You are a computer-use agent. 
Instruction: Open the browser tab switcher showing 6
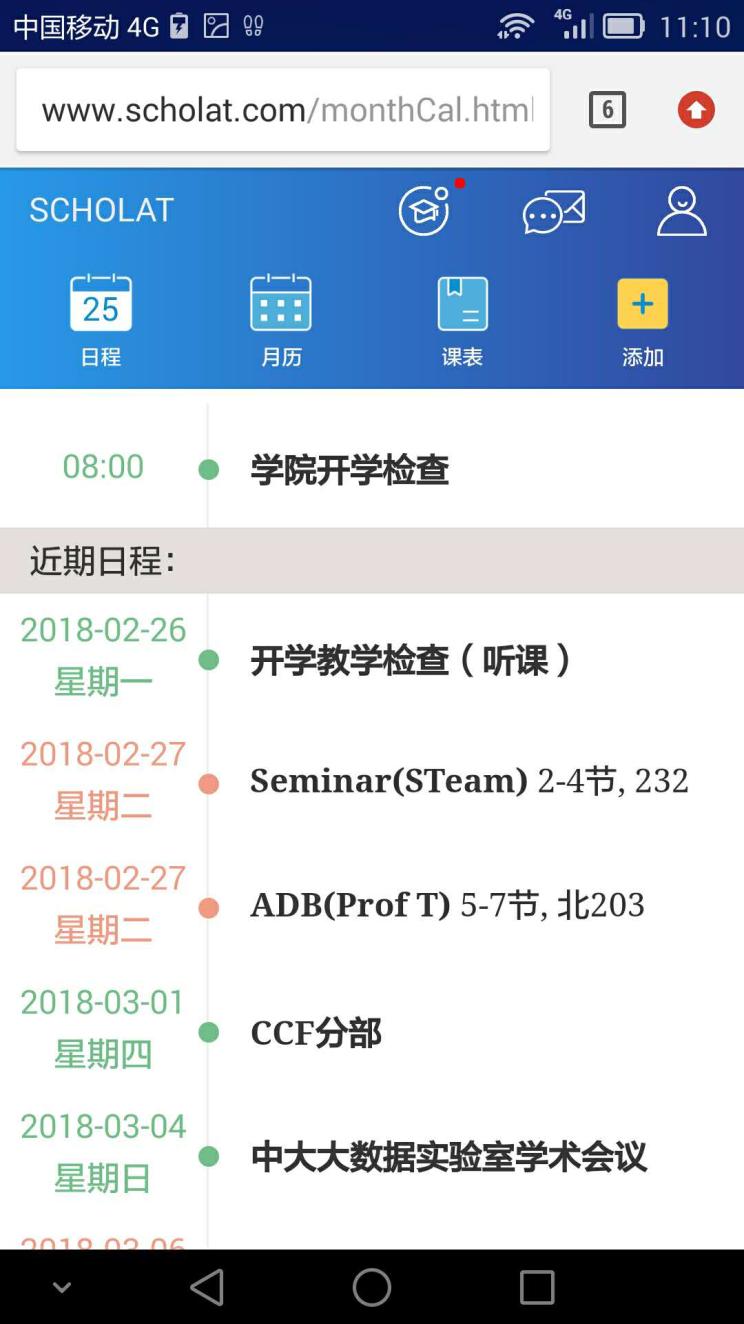607,110
